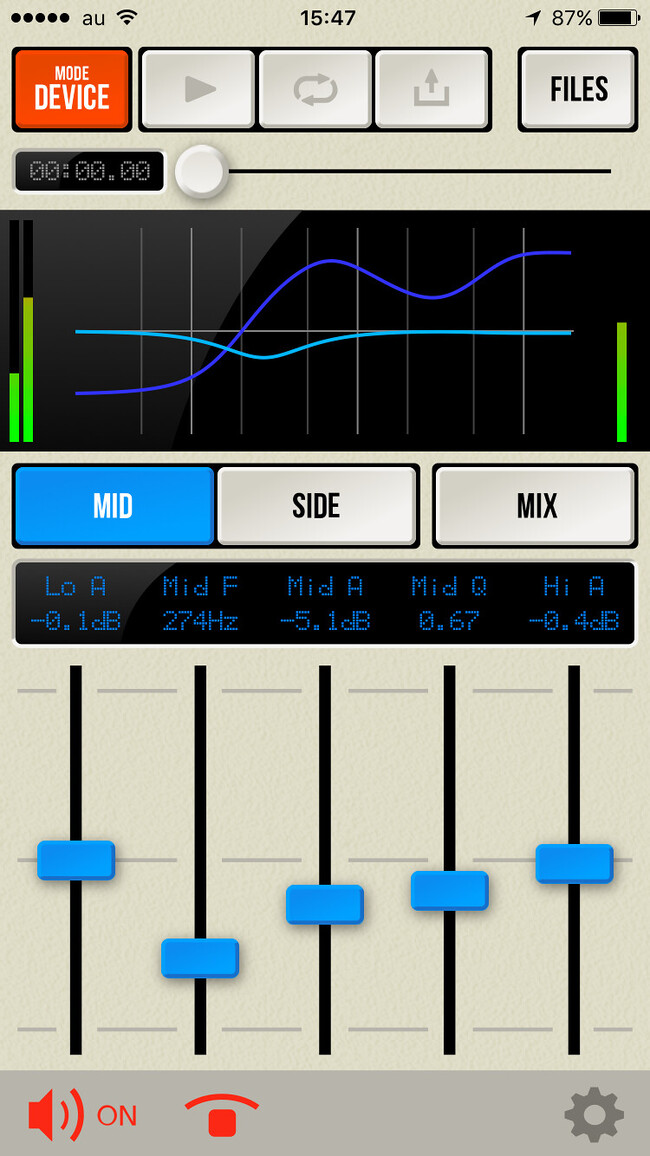650x1156 pixels.
Task: Open the FILES browser
Action: point(579,89)
